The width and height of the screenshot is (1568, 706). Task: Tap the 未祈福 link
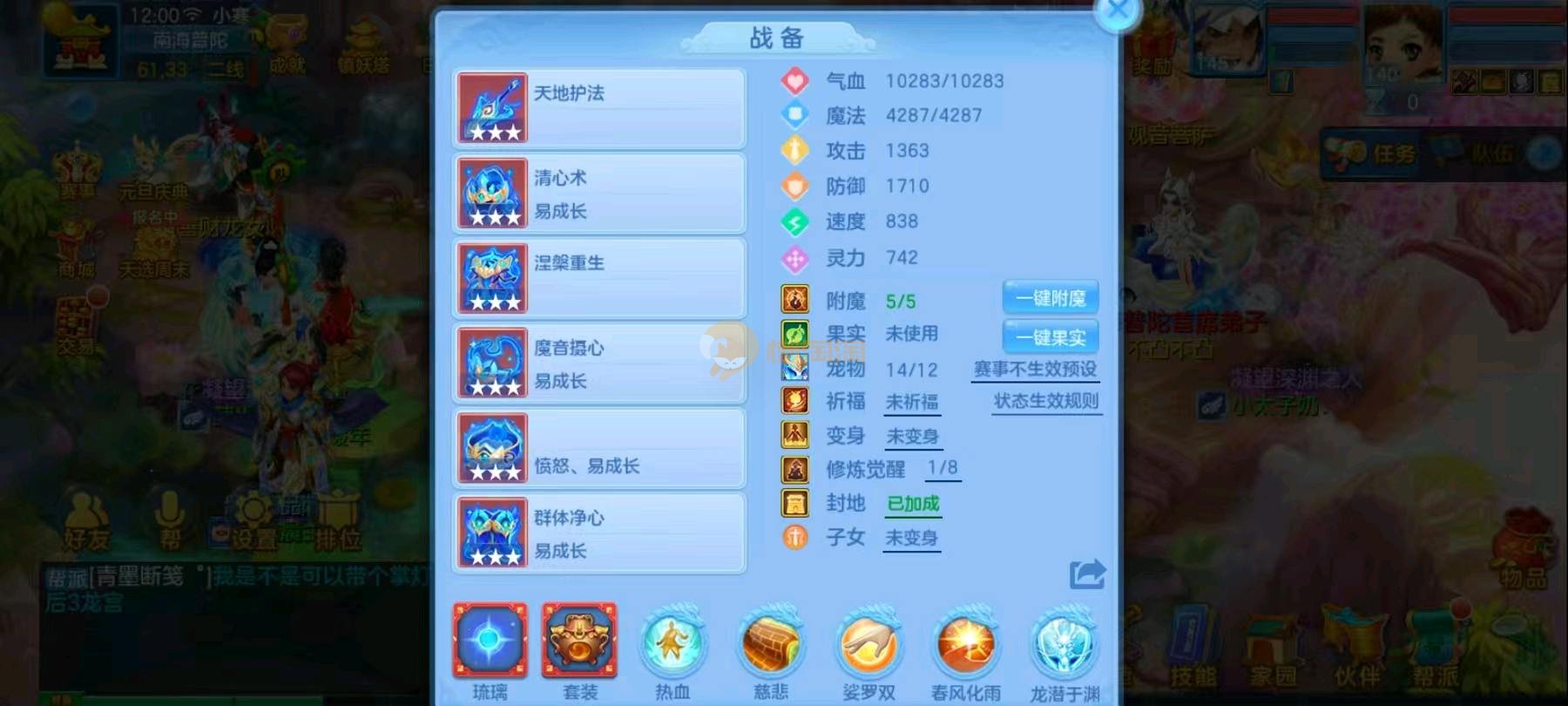tap(912, 402)
